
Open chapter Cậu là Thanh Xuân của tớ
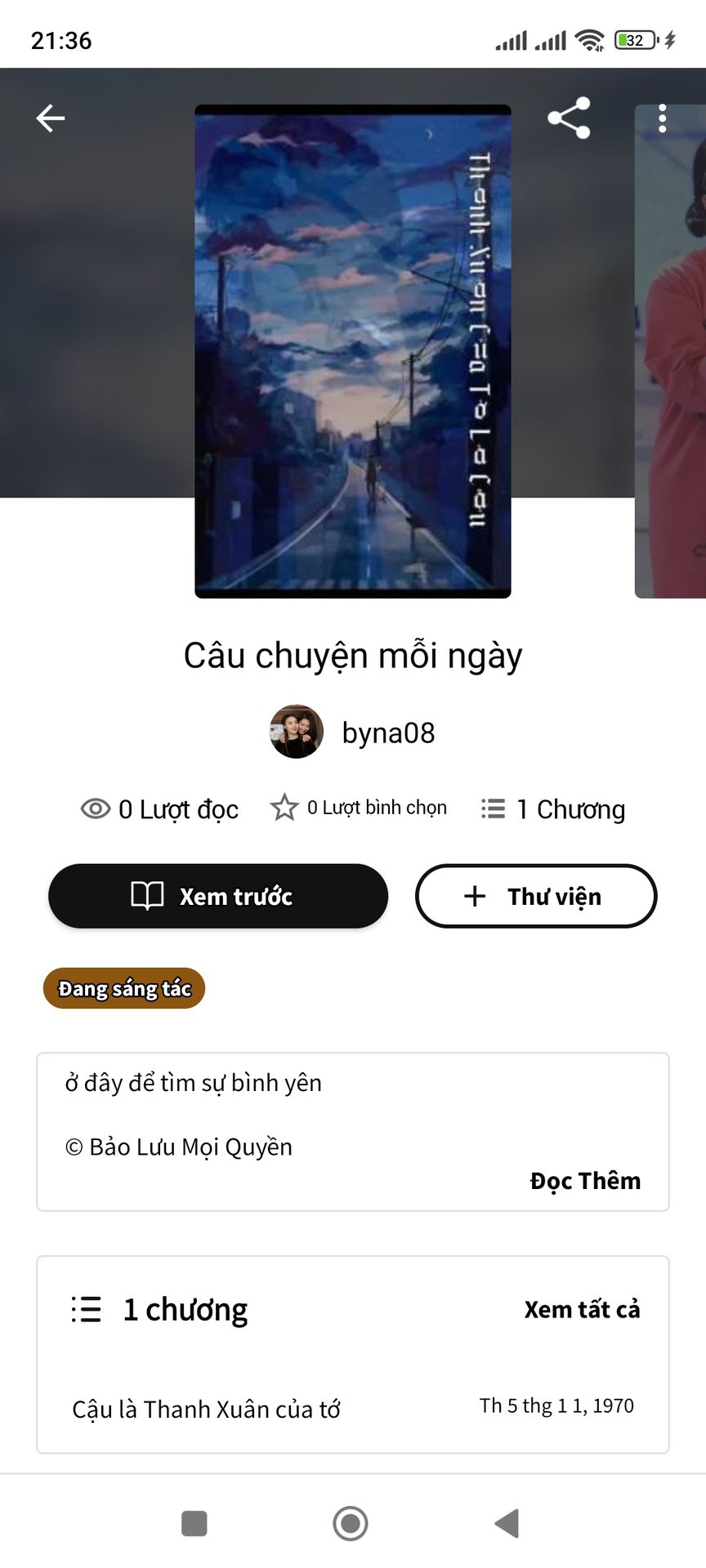coord(206,1409)
